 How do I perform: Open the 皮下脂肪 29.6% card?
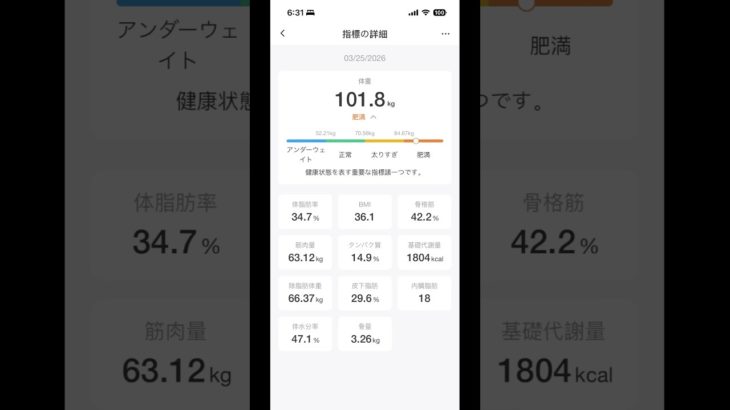(364, 293)
